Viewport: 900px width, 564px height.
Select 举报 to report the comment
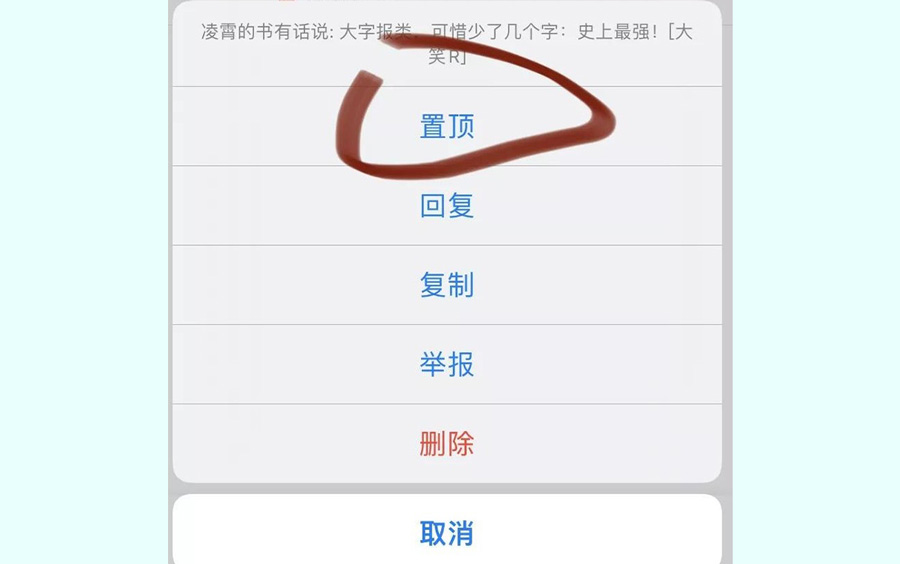click(447, 365)
